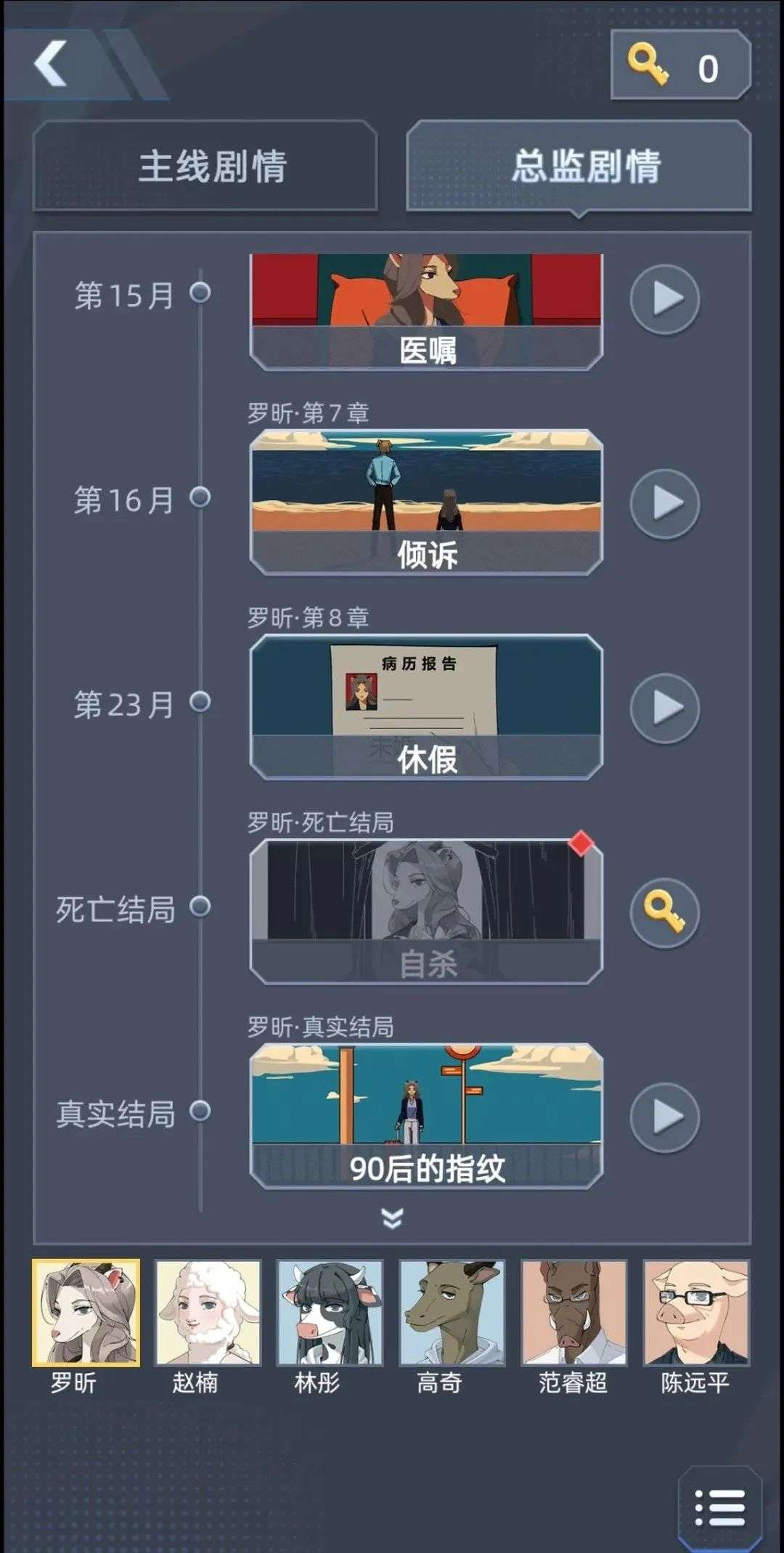Expand more stories with the down chevron

coord(392,1218)
